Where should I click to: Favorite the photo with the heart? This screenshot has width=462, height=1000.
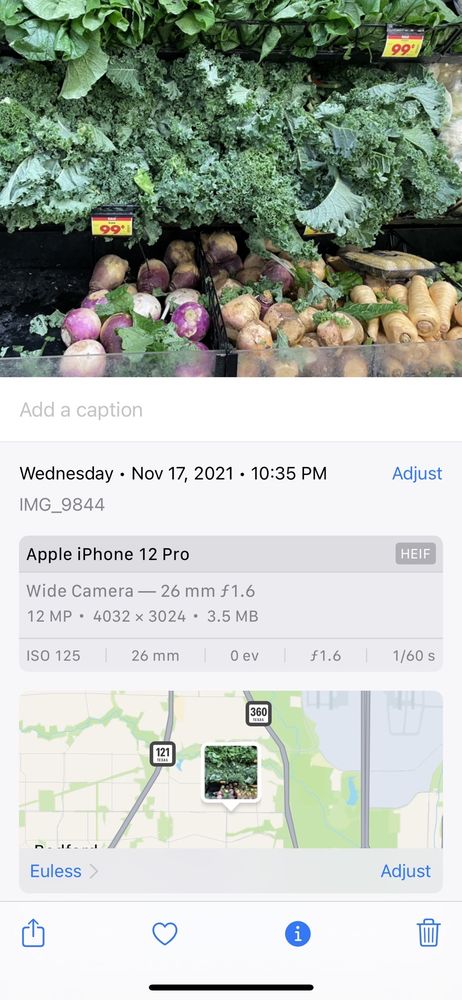click(165, 934)
